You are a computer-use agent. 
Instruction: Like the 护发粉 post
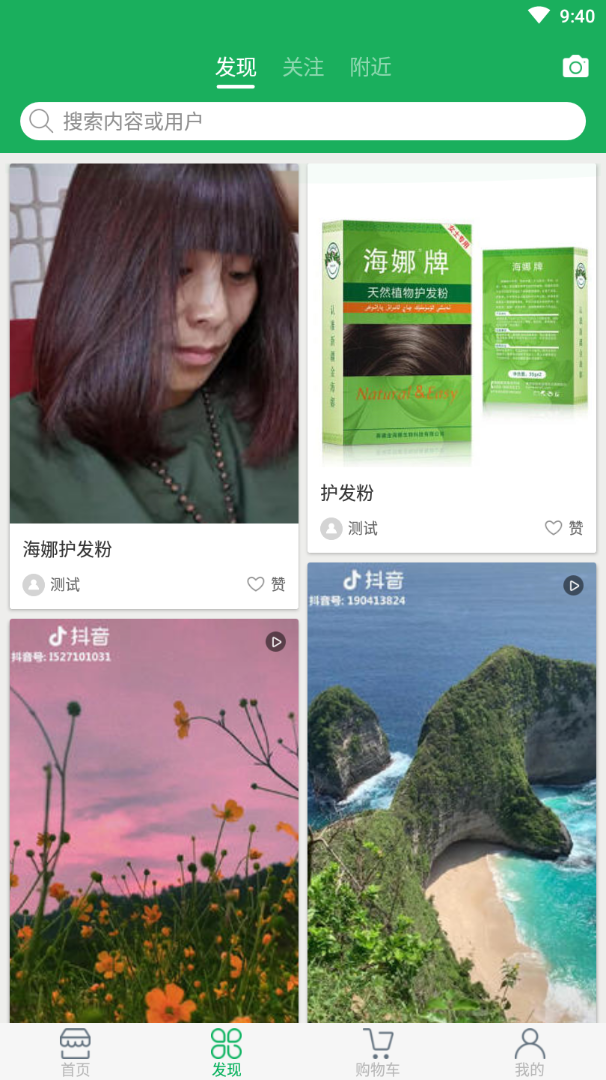coord(564,528)
